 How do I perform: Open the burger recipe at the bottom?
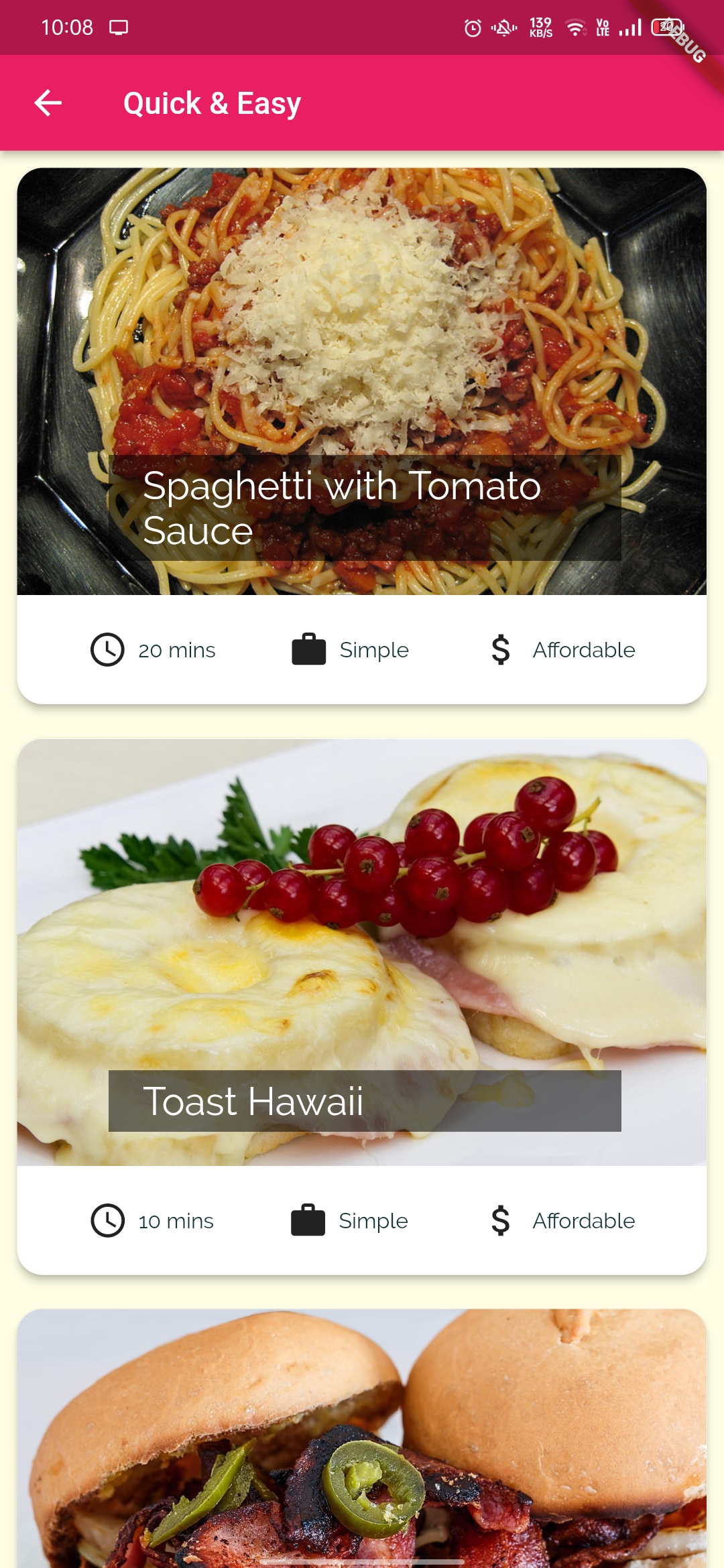[x=362, y=1441]
